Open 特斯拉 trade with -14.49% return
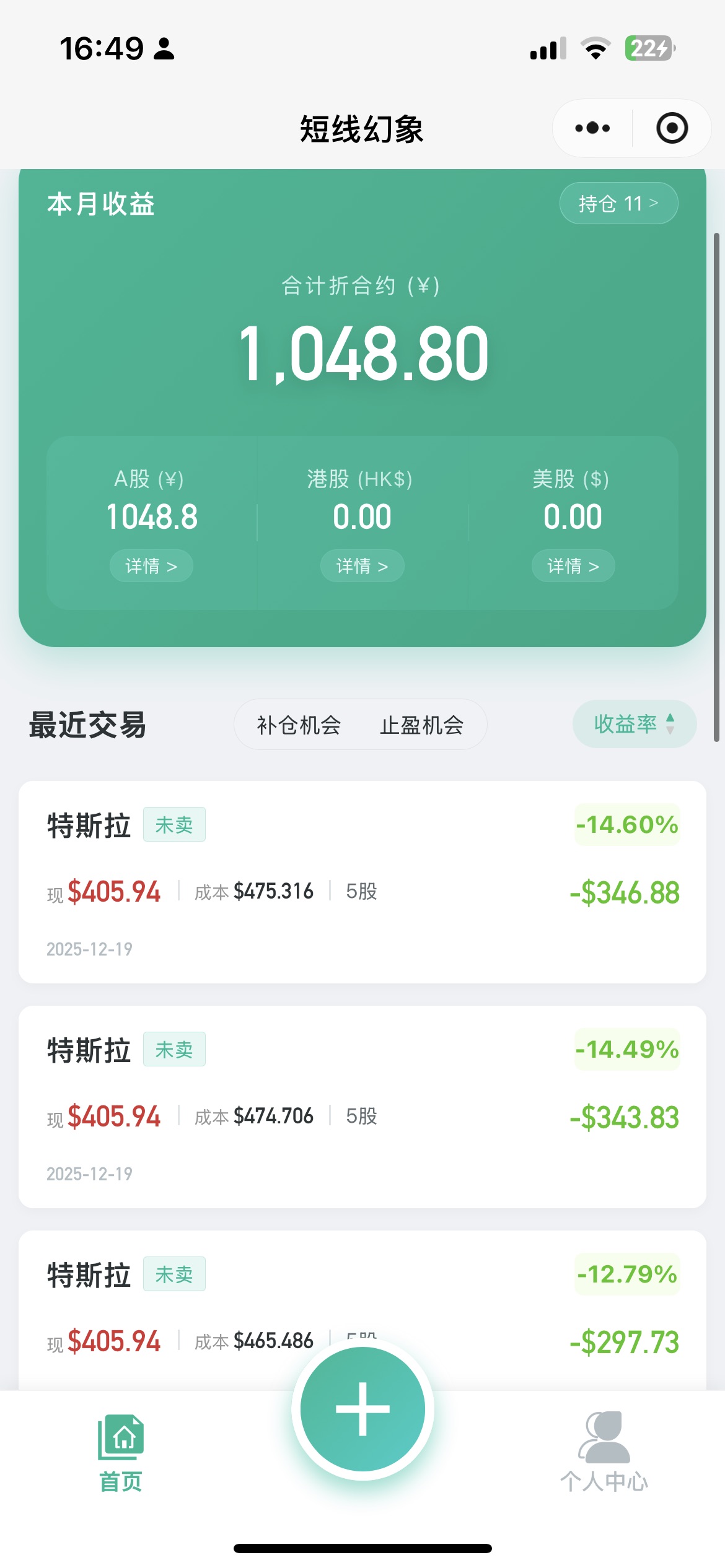Image resolution: width=725 pixels, height=1568 pixels. click(x=362, y=1107)
